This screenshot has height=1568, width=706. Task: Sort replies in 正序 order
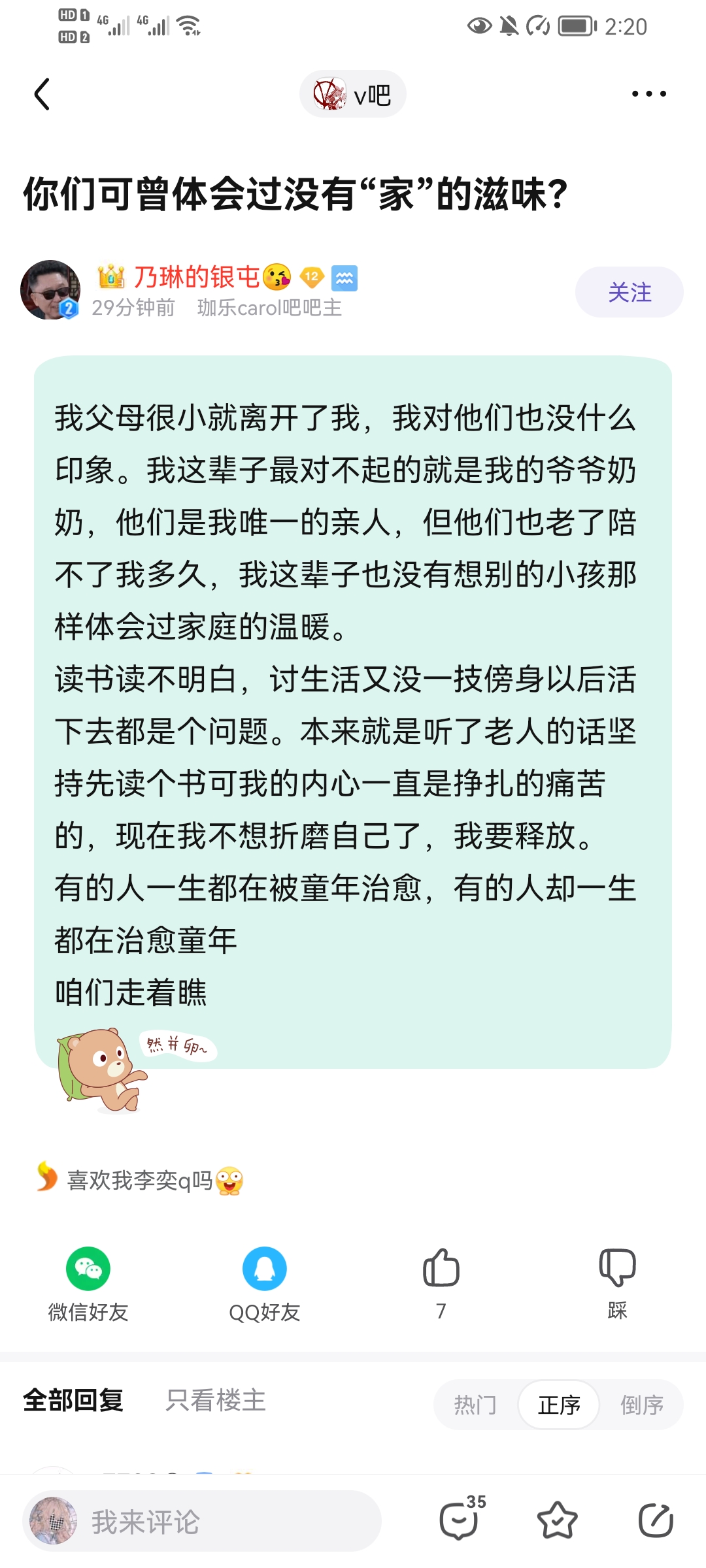(559, 1405)
